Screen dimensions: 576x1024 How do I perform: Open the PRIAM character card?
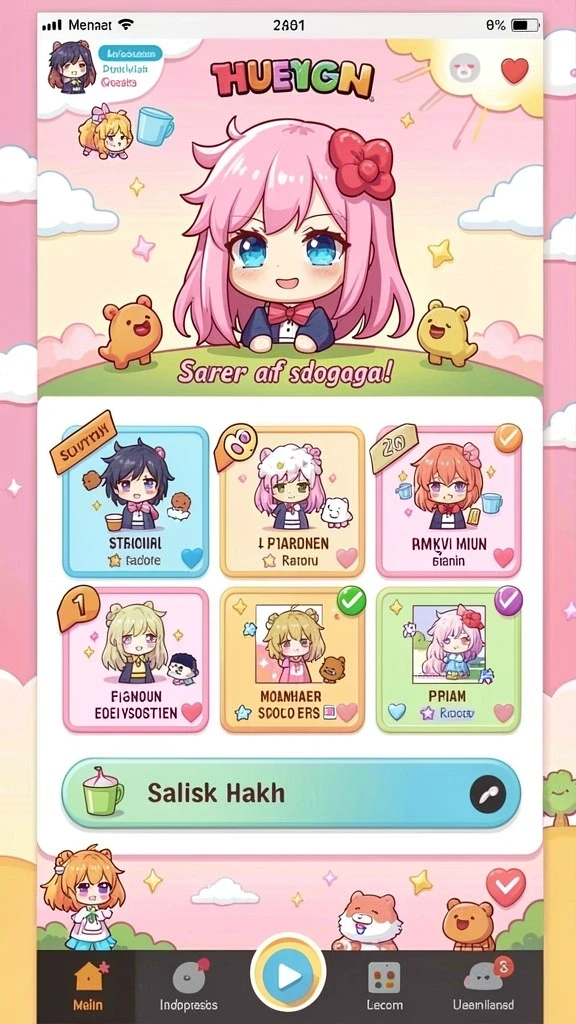tap(449, 660)
